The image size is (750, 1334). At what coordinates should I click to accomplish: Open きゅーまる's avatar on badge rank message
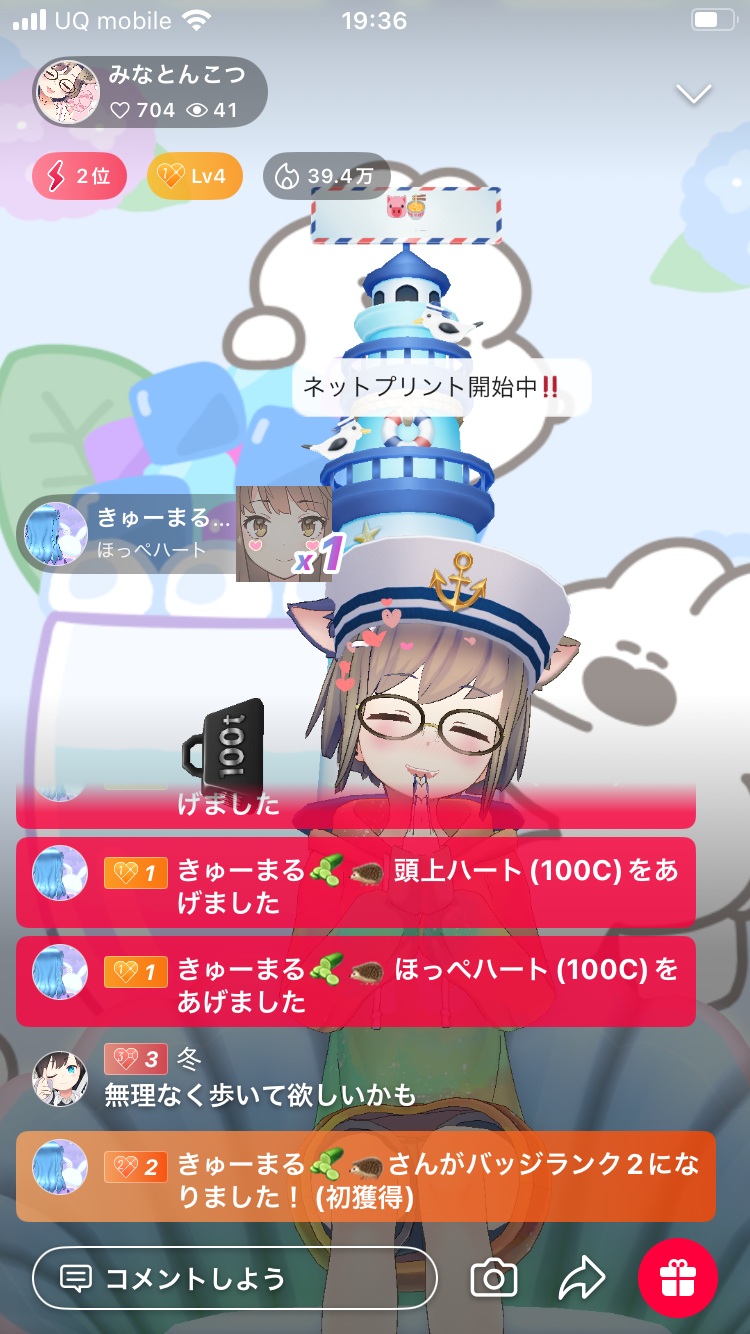click(x=61, y=1168)
